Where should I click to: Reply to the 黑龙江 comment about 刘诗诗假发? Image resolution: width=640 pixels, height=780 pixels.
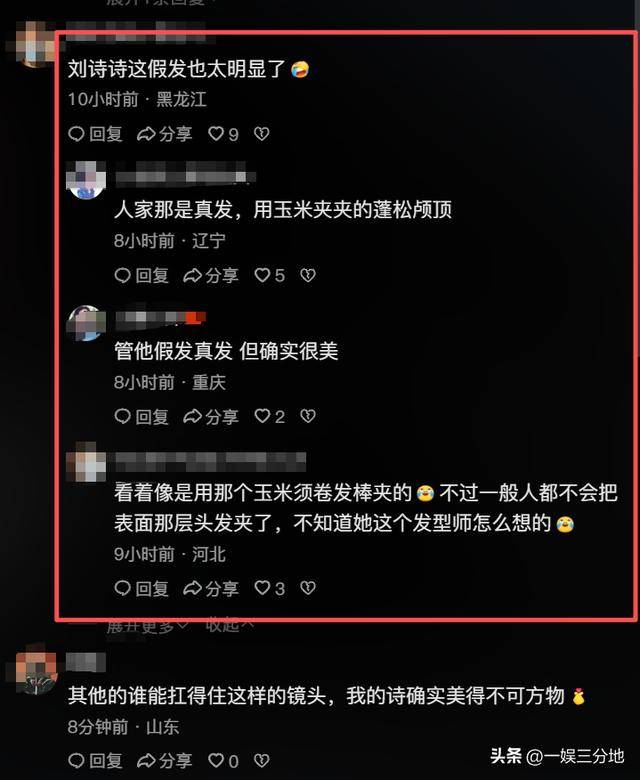pyautogui.click(x=95, y=133)
